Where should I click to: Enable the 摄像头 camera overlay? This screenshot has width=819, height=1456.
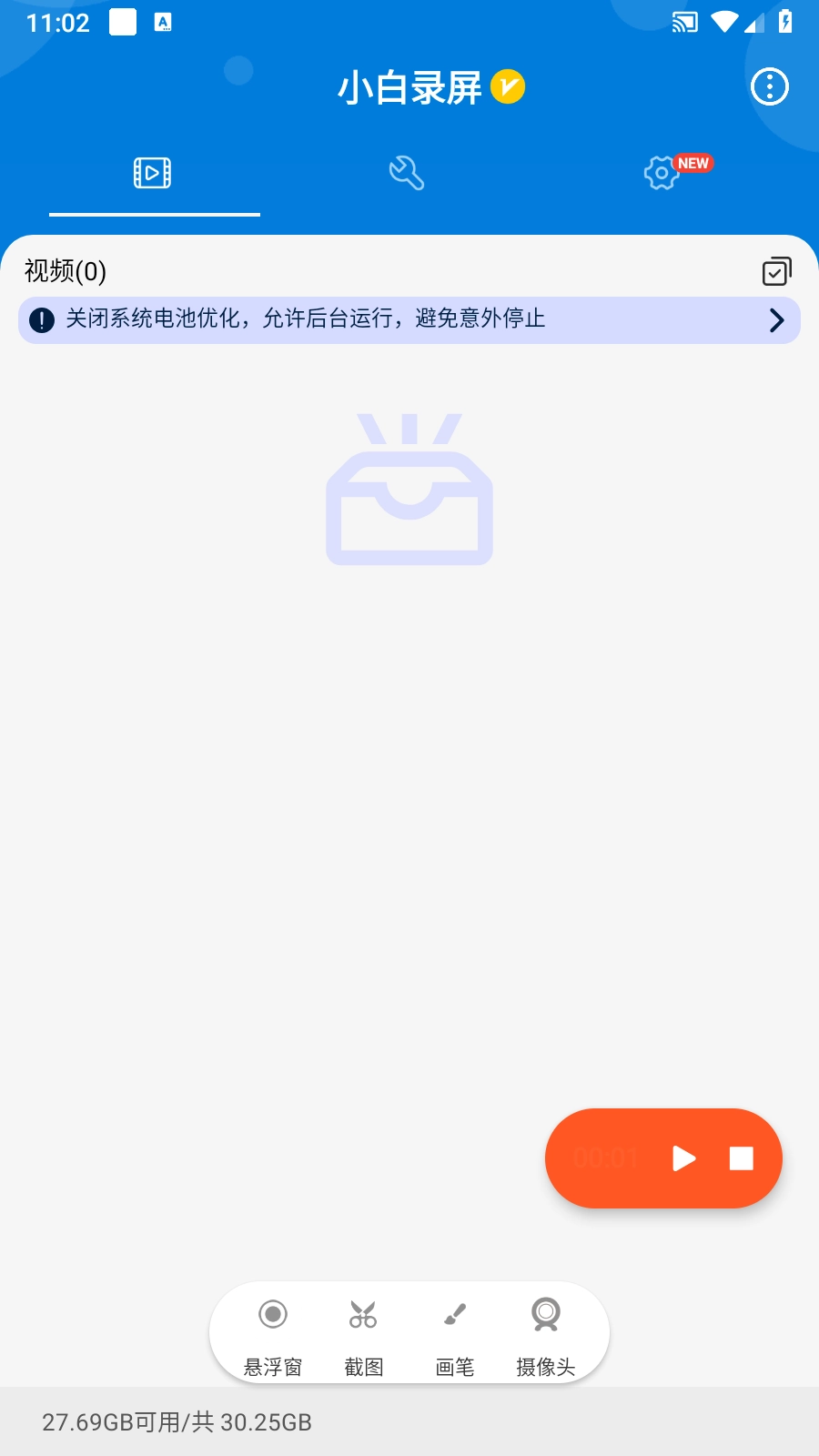[x=544, y=1333]
